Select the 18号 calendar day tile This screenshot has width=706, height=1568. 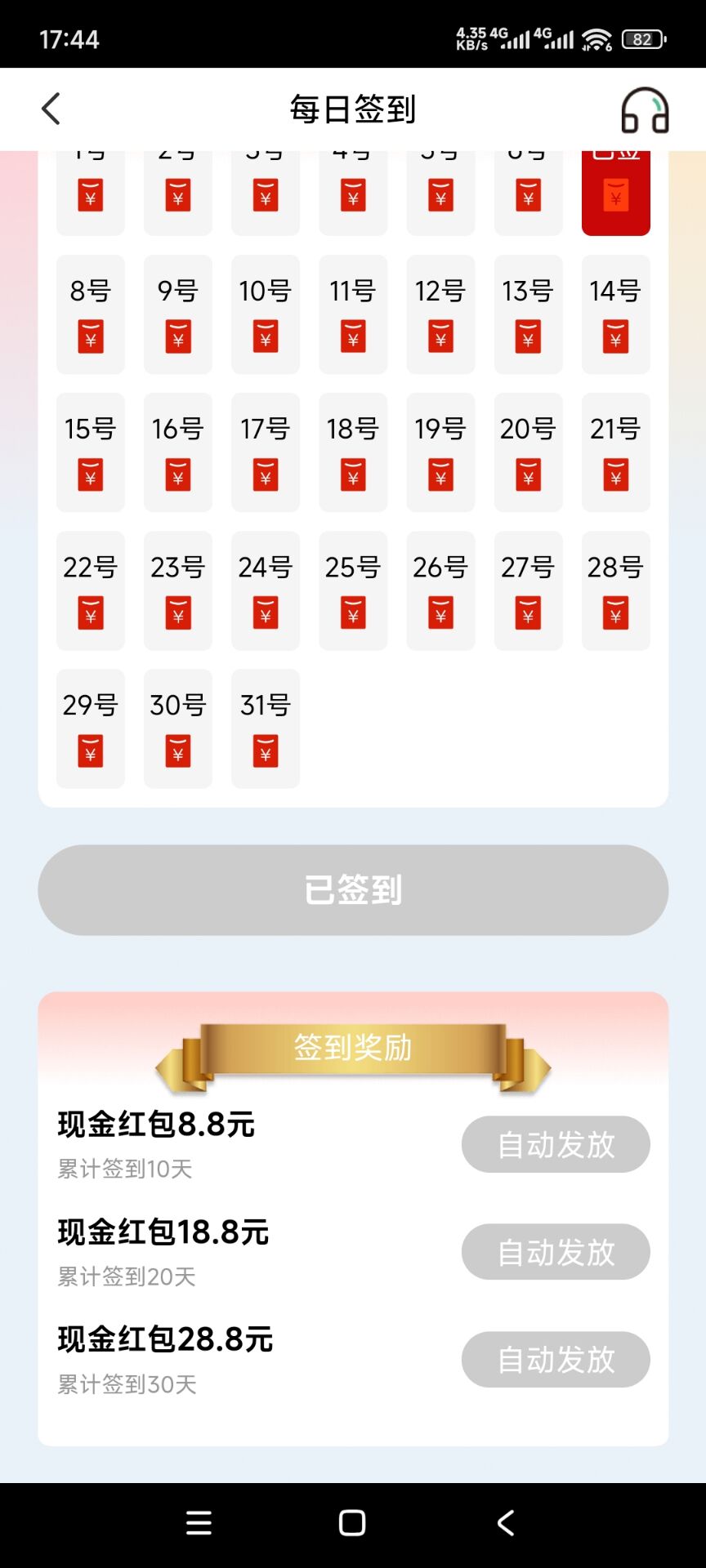click(x=353, y=452)
